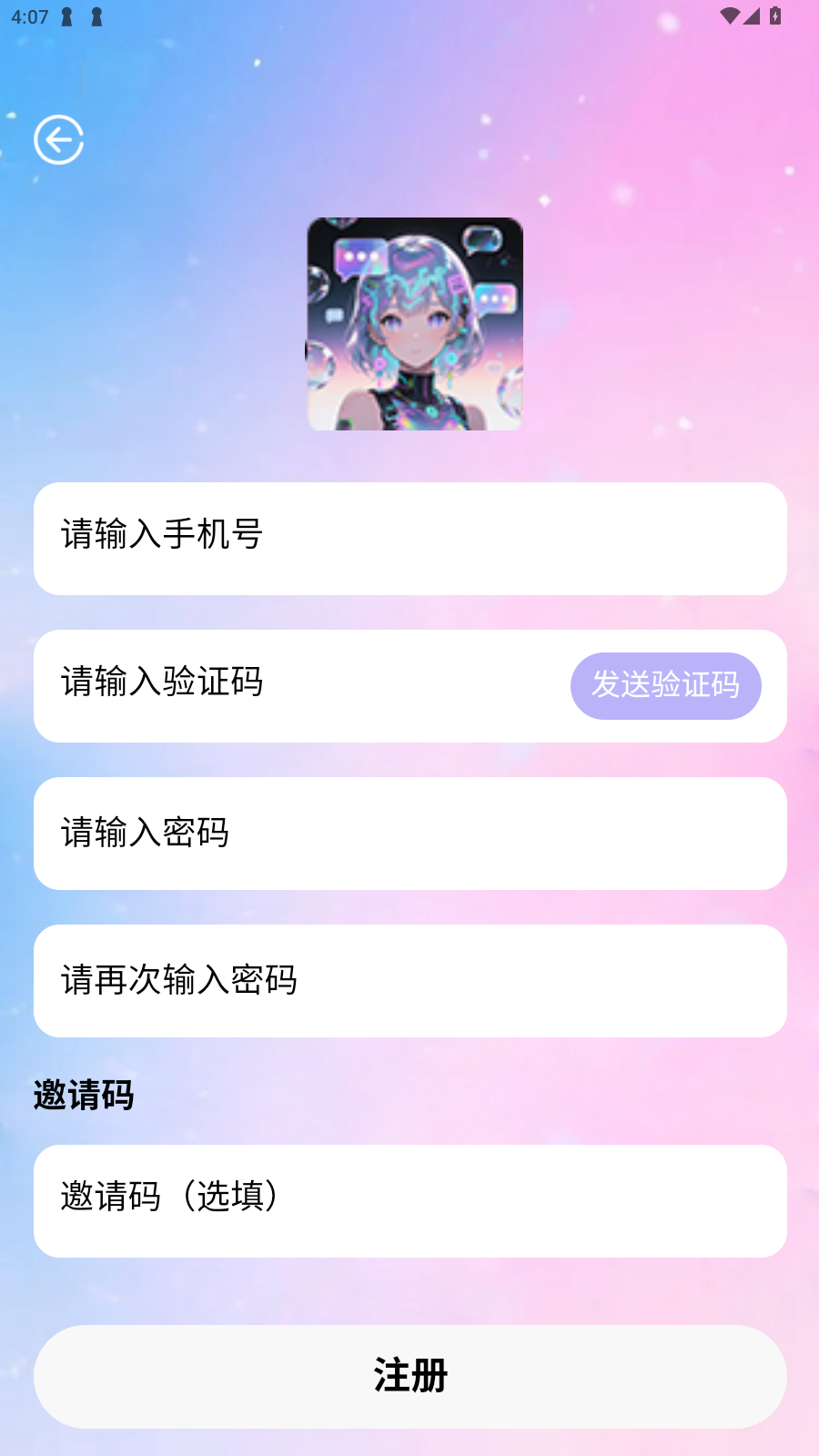The image size is (819, 1456).
Task: Click the app avatar image
Action: pyautogui.click(x=414, y=325)
